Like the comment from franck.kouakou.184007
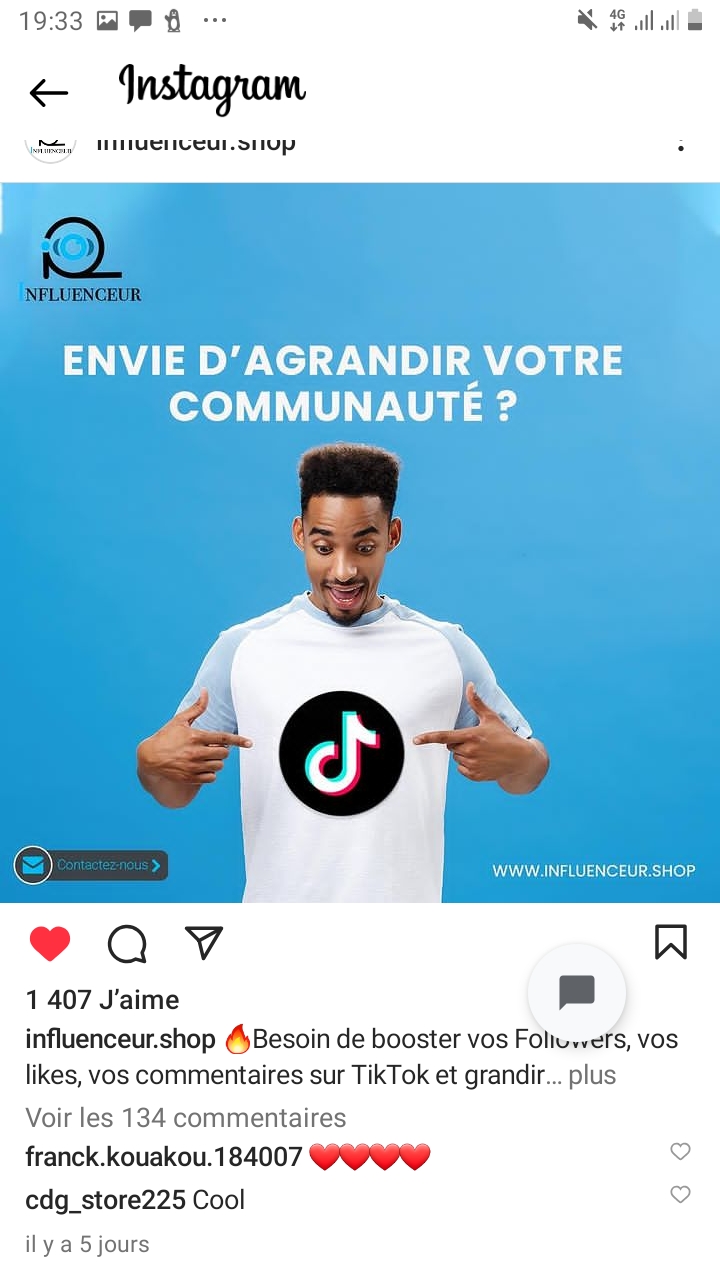The image size is (720, 1280). coord(680,1152)
